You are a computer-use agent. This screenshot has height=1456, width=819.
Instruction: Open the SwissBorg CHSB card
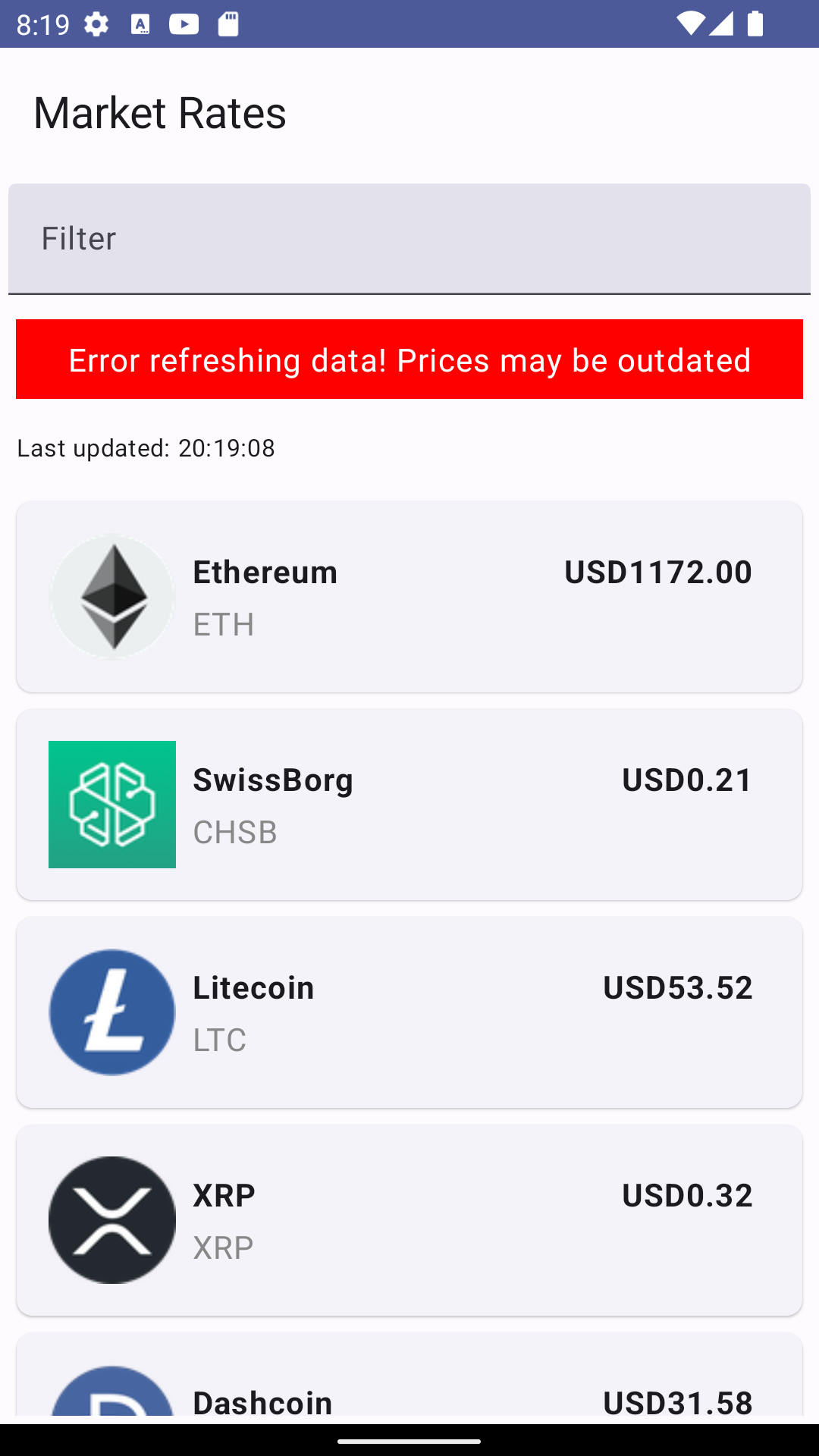(x=409, y=804)
